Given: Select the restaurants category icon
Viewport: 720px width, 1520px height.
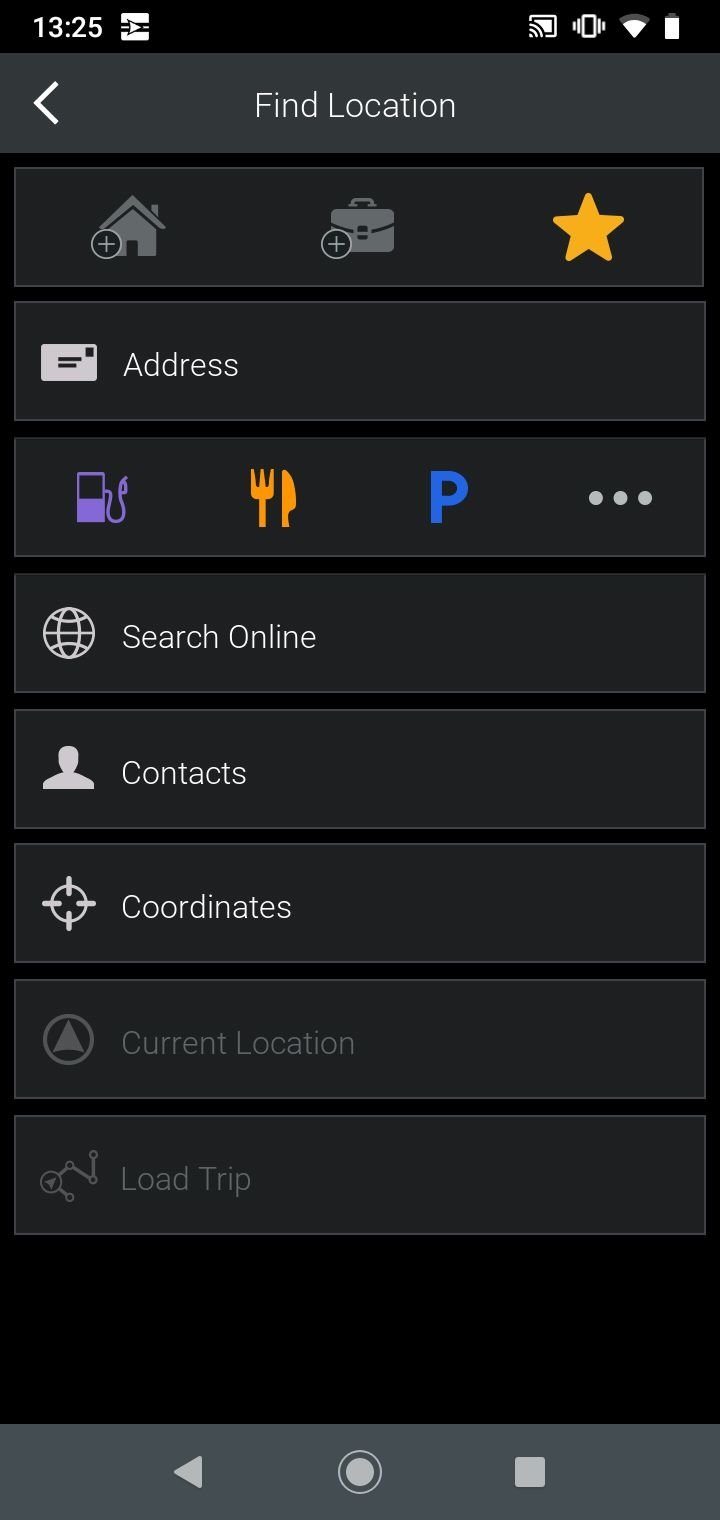Looking at the screenshot, I should click(272, 493).
